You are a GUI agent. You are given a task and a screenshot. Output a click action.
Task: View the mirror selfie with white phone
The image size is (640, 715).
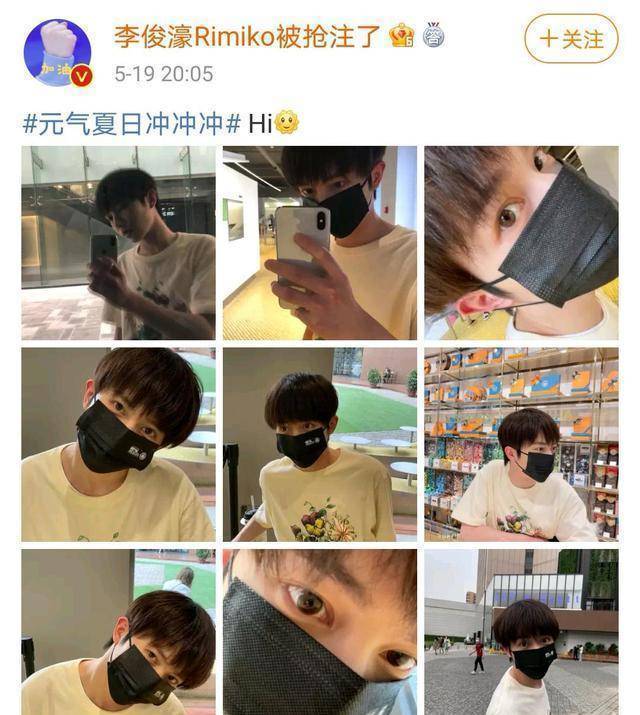click(320, 243)
